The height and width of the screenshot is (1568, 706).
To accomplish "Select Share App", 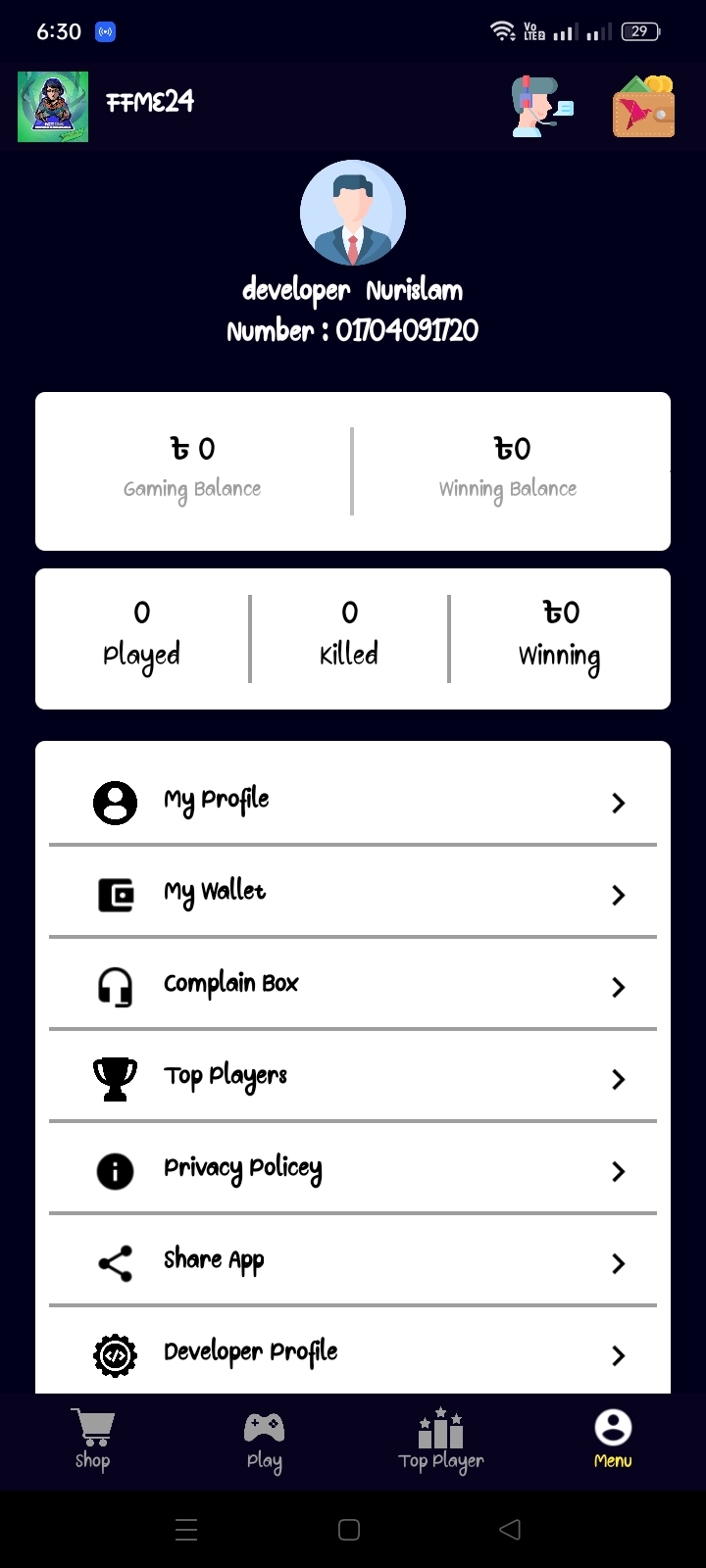I will point(353,1261).
